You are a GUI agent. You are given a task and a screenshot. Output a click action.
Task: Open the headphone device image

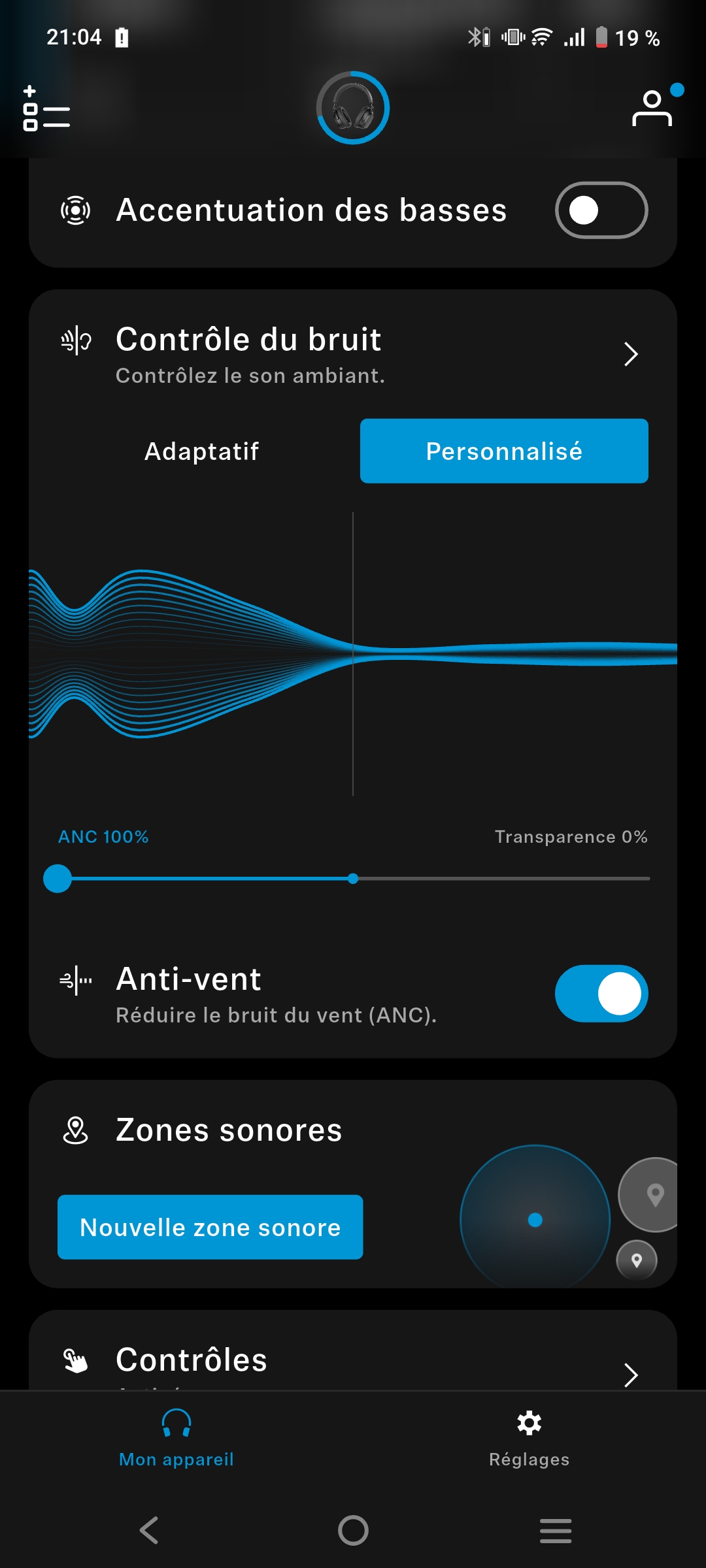[353, 108]
